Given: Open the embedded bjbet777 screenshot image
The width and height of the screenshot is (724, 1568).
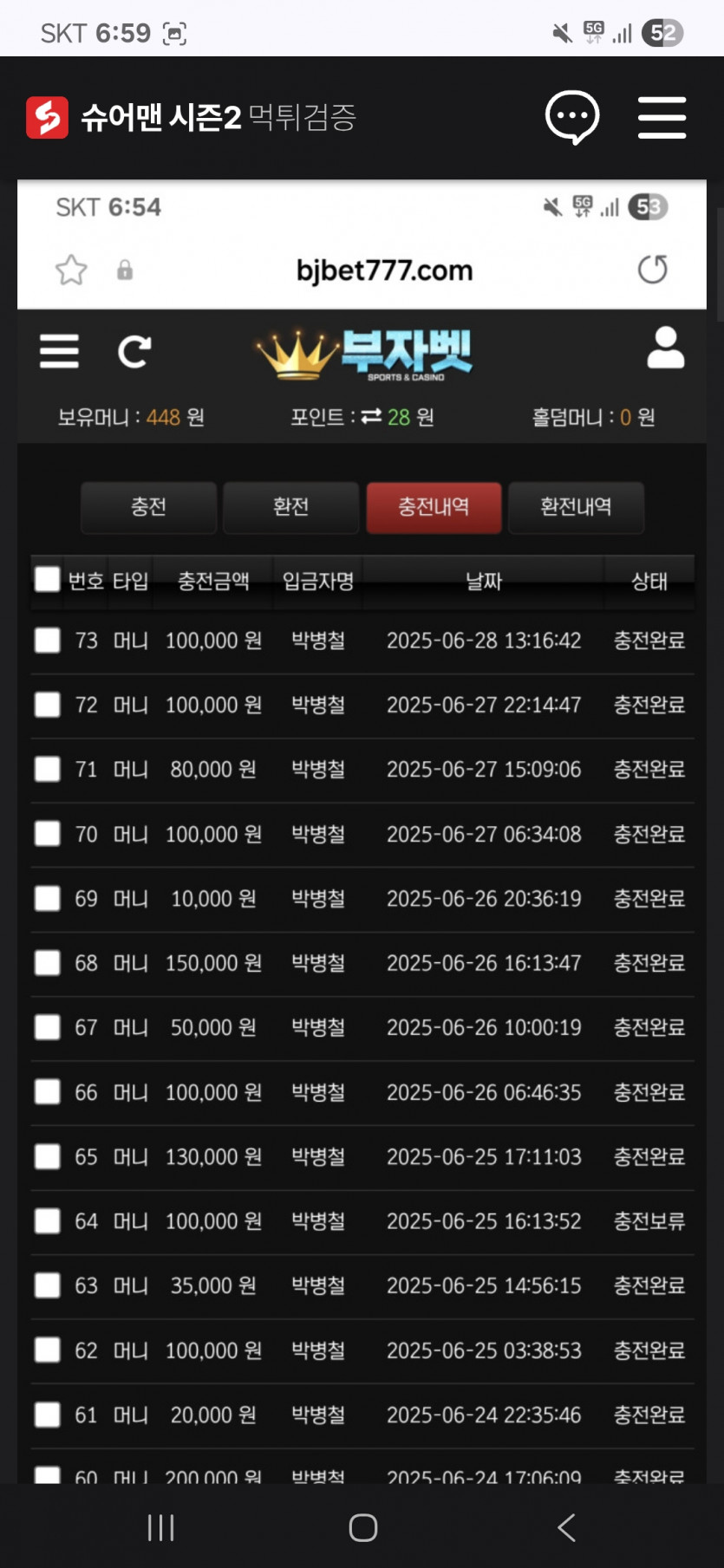Looking at the screenshot, I should point(362,831).
